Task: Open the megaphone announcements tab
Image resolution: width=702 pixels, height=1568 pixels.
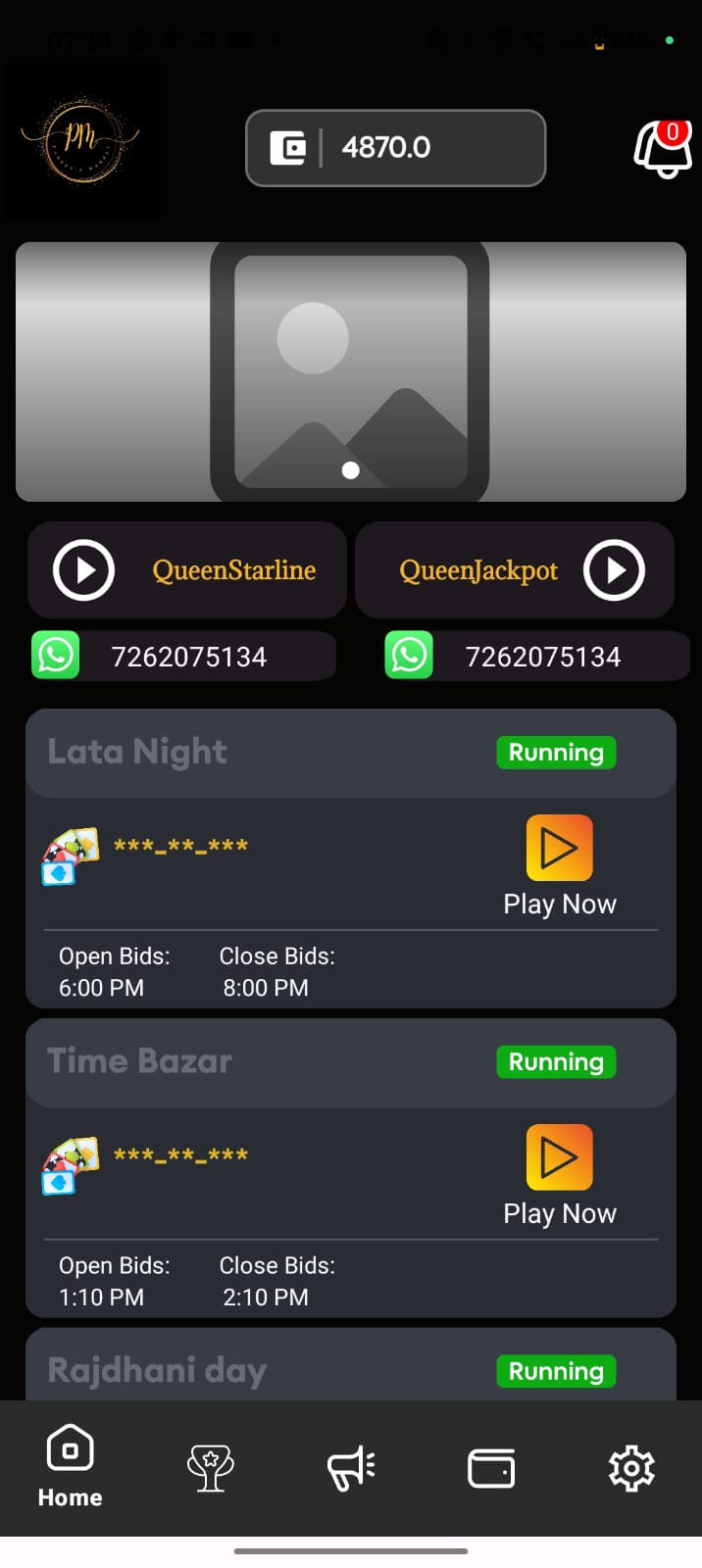Action: [x=351, y=1468]
